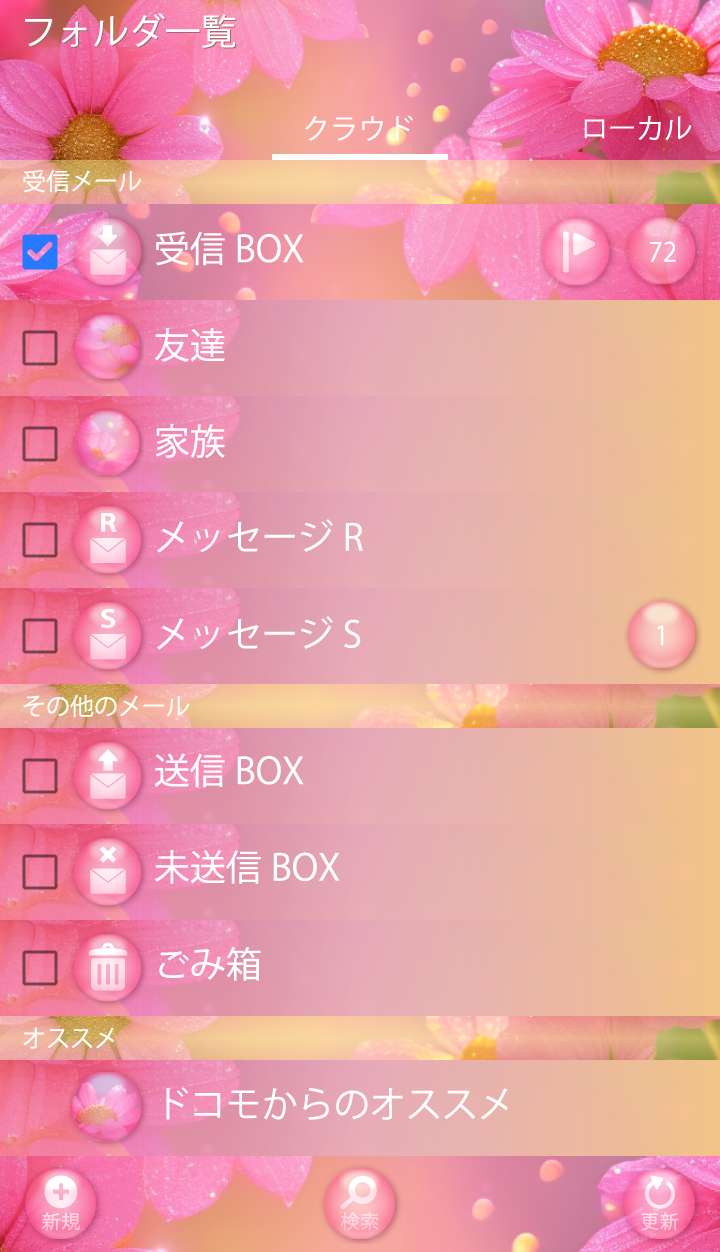
Task: Select the クラウド tab
Action: pos(358,128)
